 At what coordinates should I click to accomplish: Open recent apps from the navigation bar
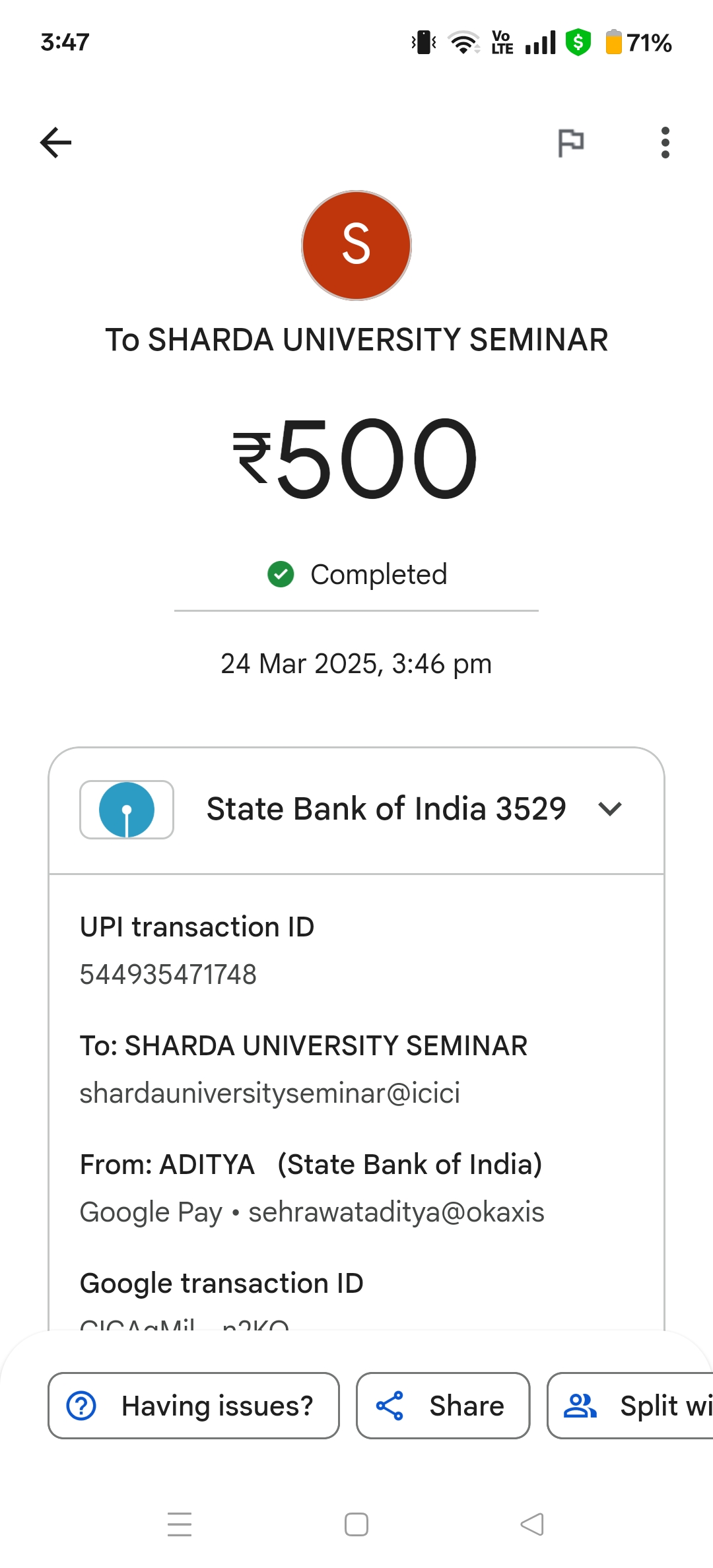[180, 1524]
